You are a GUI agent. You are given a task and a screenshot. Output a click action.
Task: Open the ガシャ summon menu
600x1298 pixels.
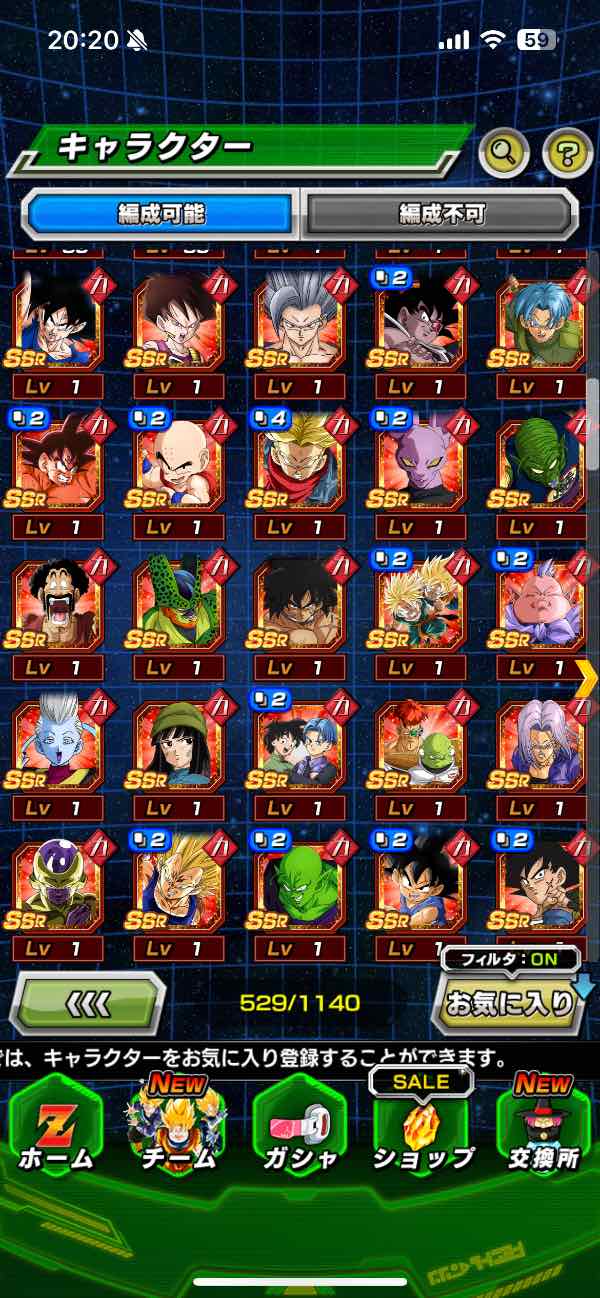(300, 1123)
